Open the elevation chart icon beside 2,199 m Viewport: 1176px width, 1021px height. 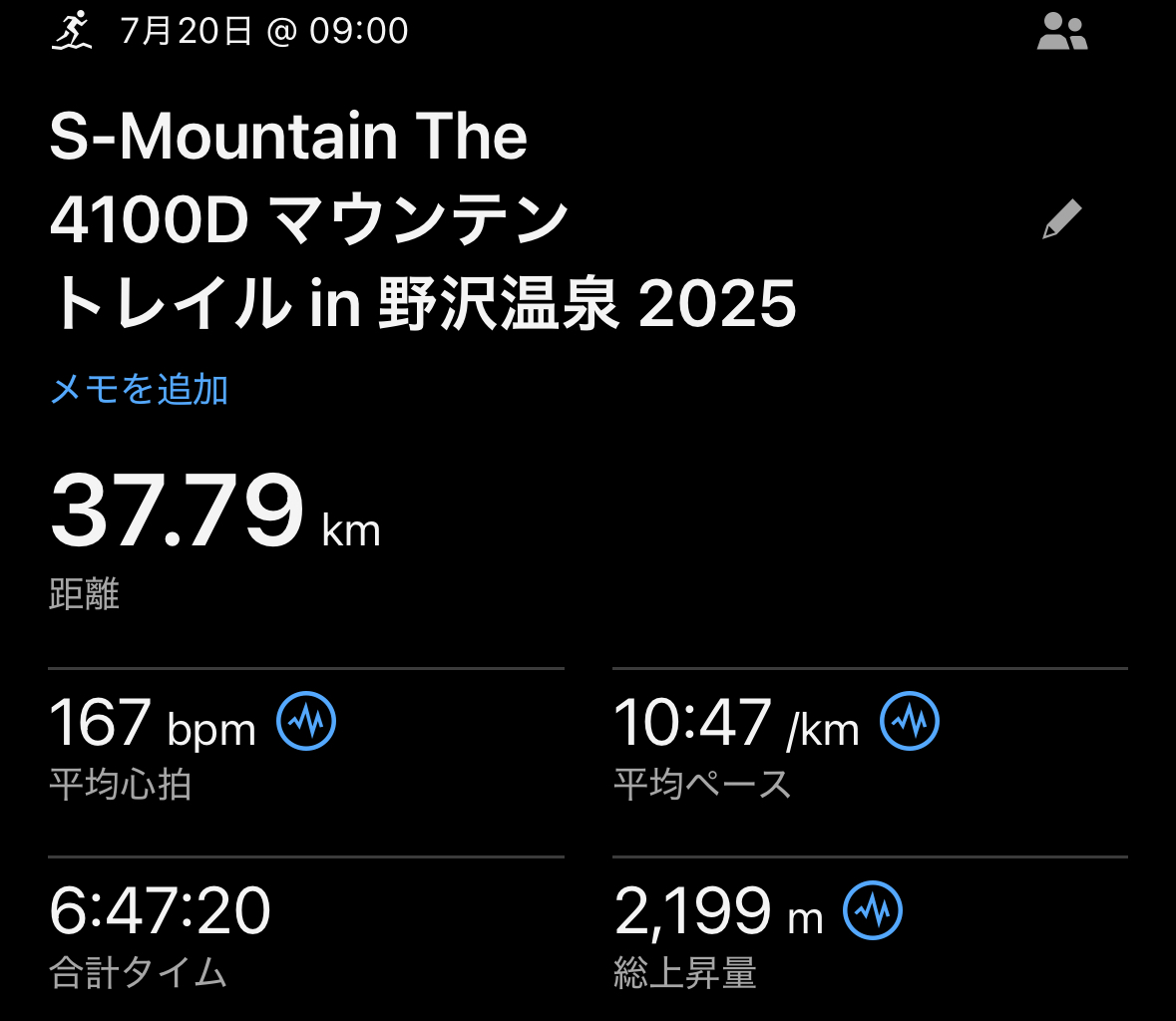point(873,910)
